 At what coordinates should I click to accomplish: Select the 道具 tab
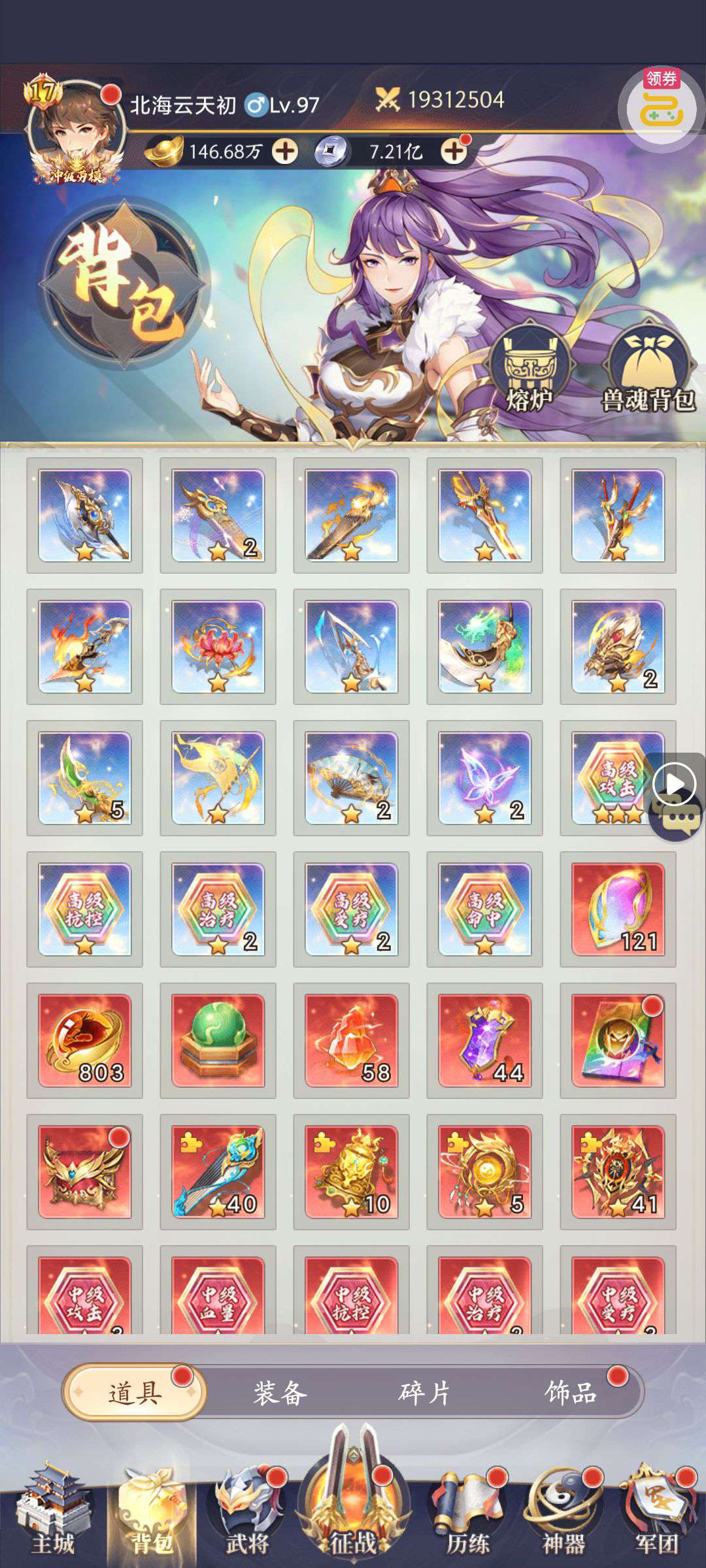point(135,1393)
